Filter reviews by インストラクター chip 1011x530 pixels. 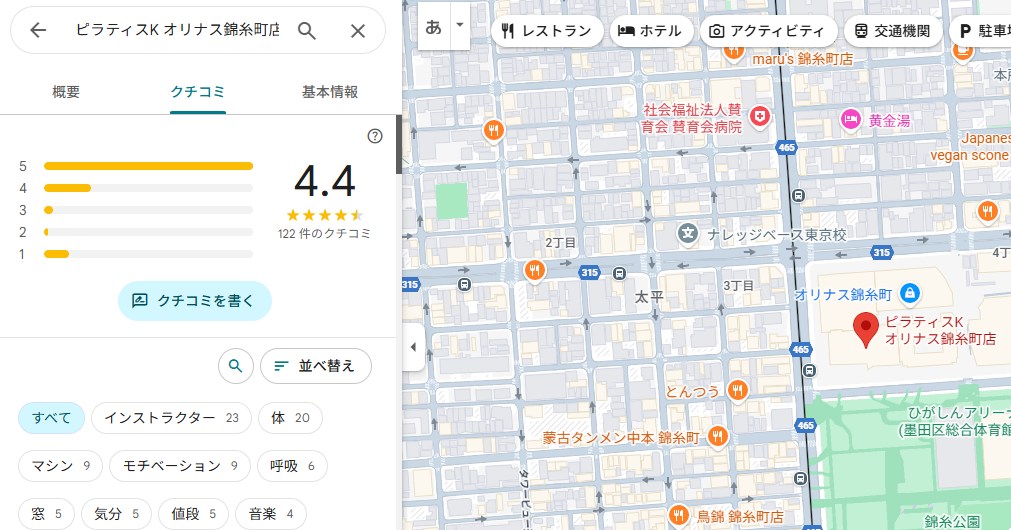(171, 418)
